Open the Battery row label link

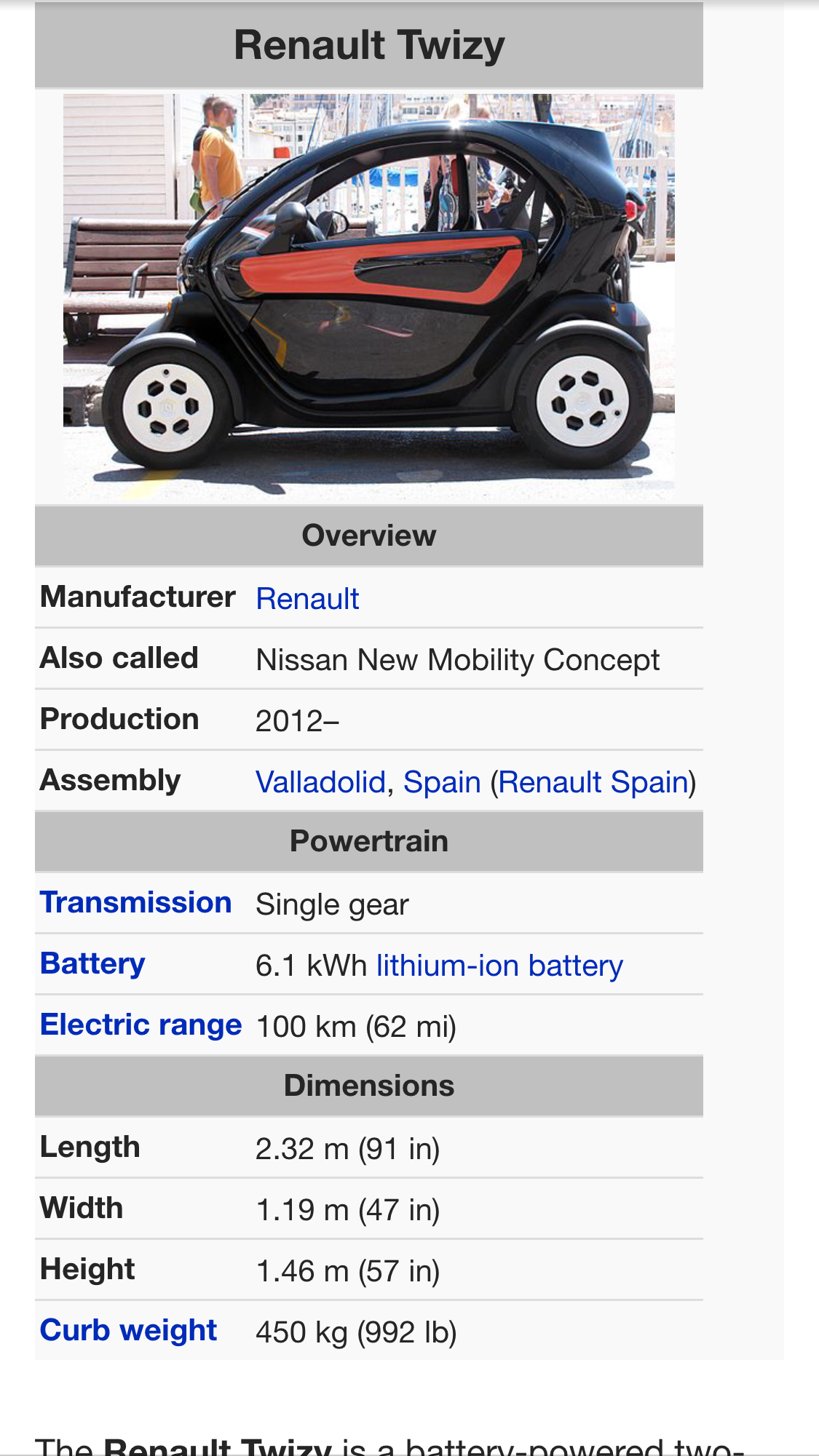pyautogui.click(x=92, y=963)
